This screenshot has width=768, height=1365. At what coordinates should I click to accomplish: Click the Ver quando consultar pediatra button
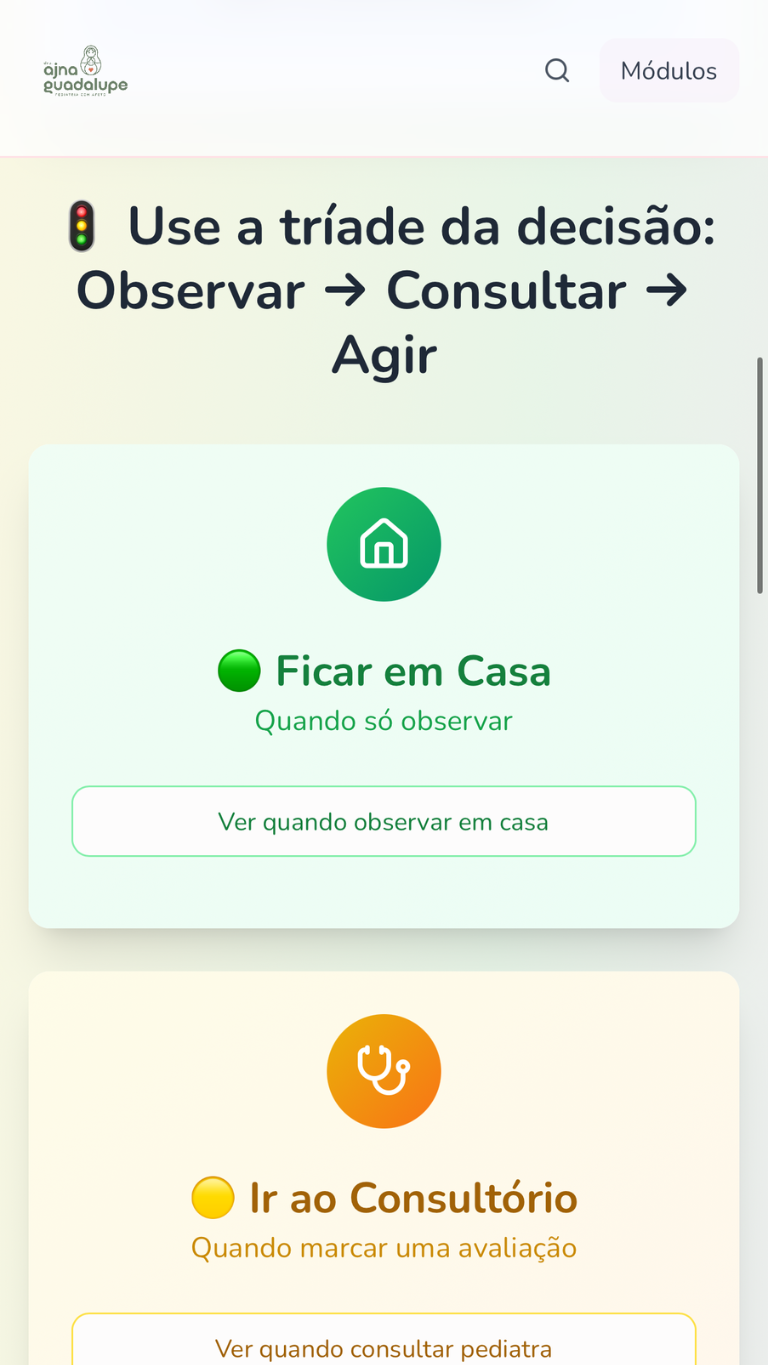pos(384,1346)
